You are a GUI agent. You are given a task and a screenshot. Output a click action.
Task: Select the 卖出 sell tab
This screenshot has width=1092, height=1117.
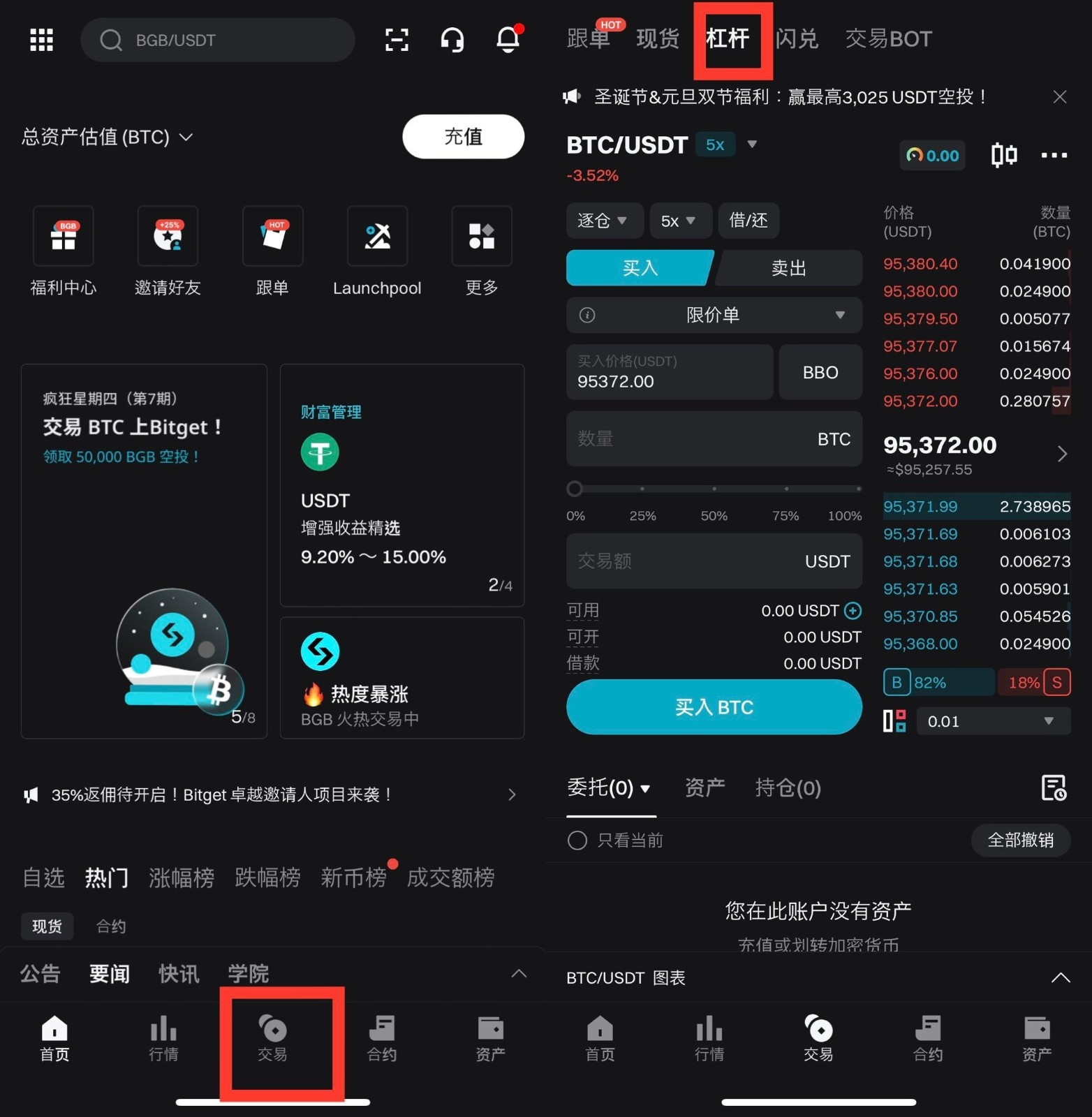point(789,268)
